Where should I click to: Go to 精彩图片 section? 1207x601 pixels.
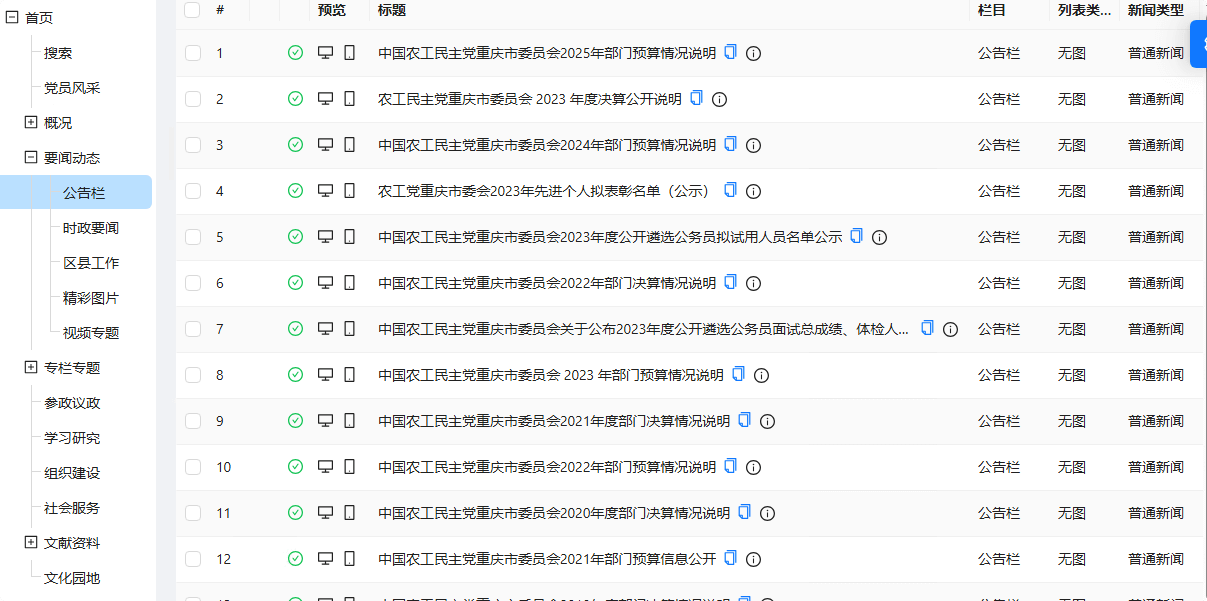tap(91, 298)
